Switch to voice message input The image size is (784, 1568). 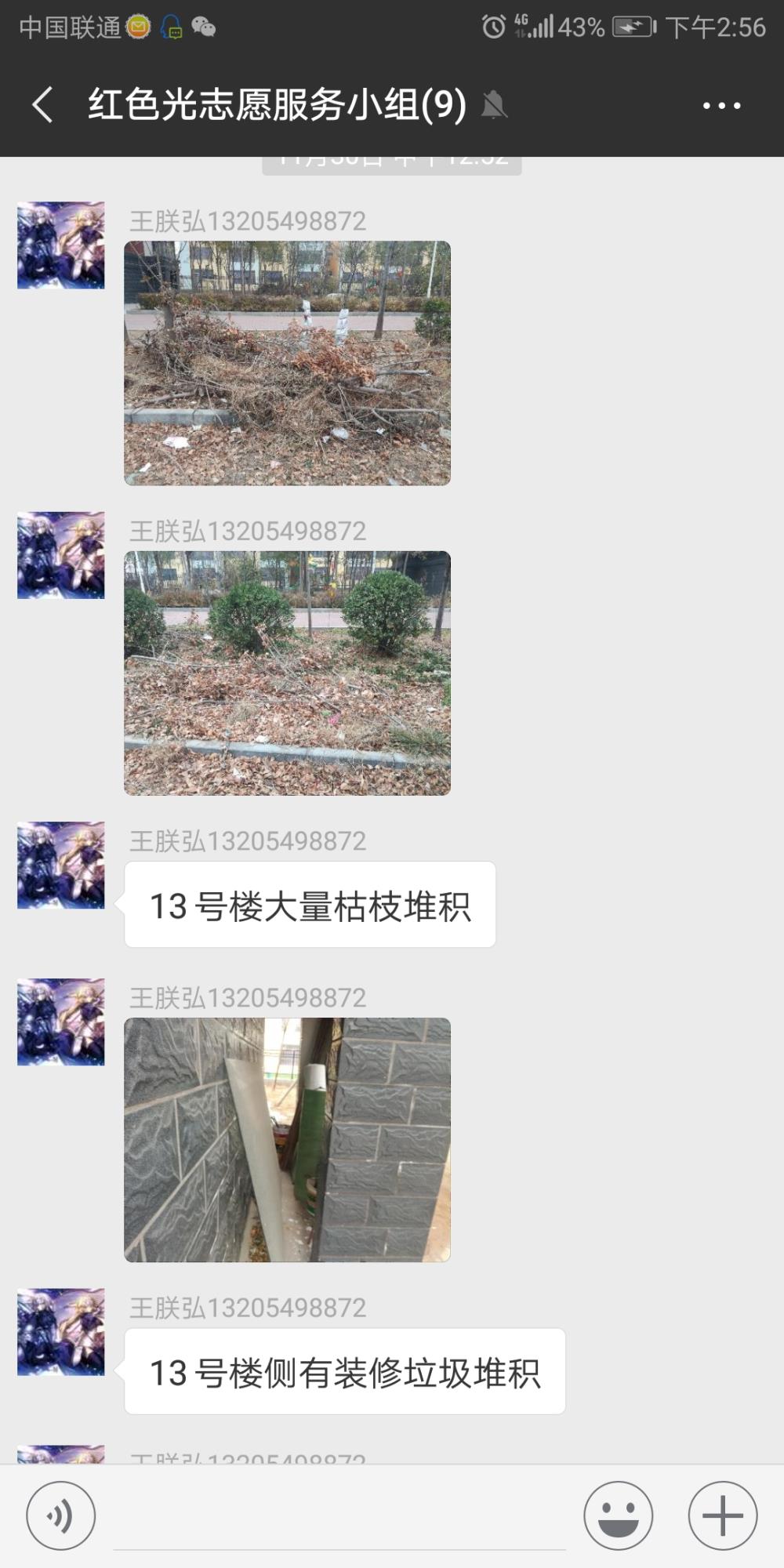pyautogui.click(x=61, y=1515)
